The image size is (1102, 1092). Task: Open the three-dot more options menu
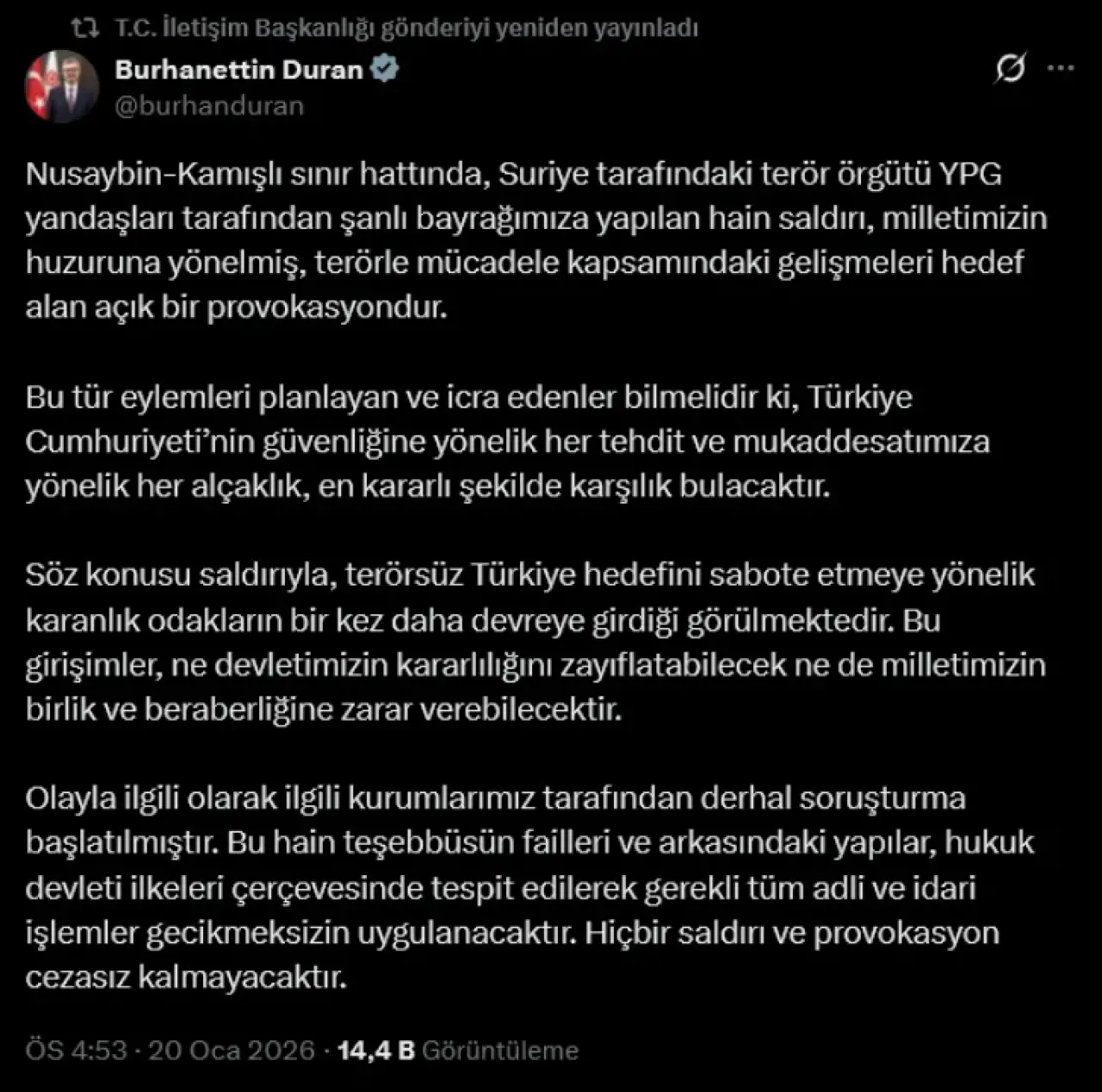[x=1061, y=68]
